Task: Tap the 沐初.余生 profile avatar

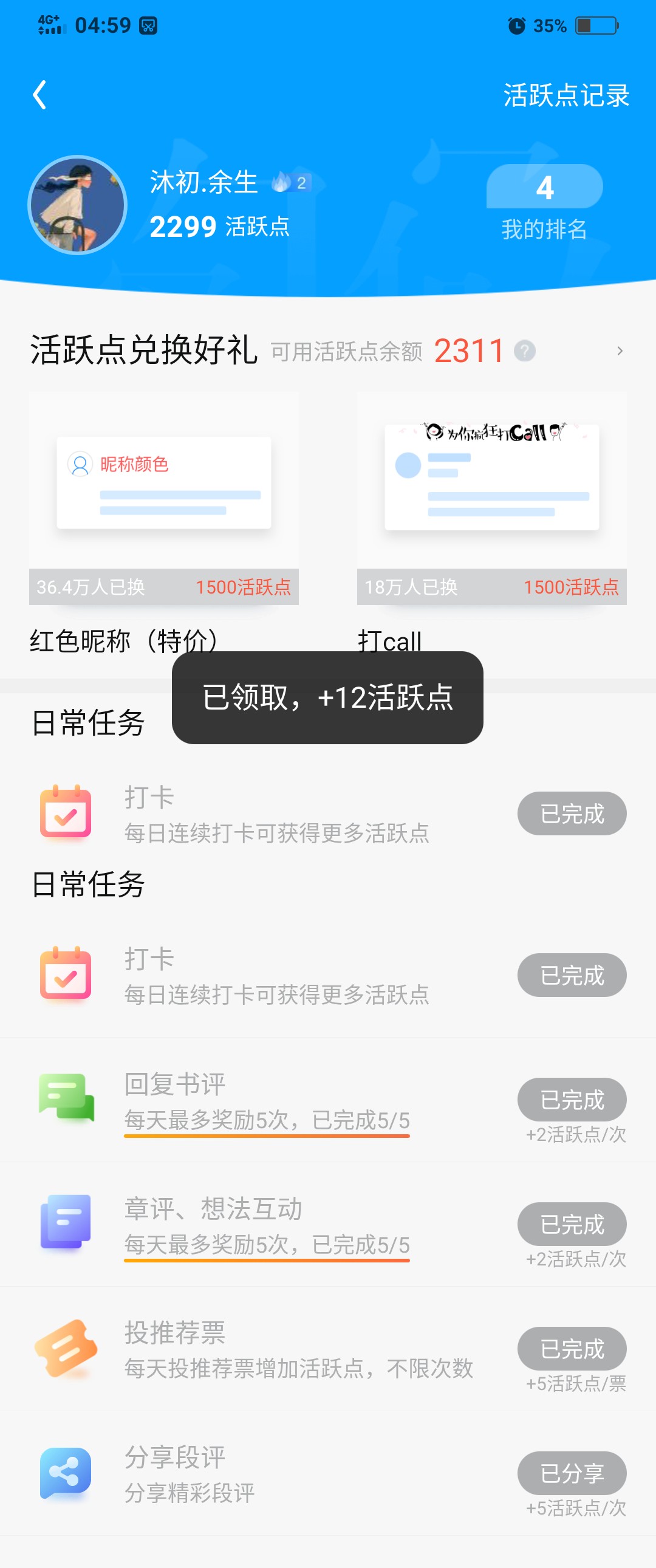Action: (78, 205)
